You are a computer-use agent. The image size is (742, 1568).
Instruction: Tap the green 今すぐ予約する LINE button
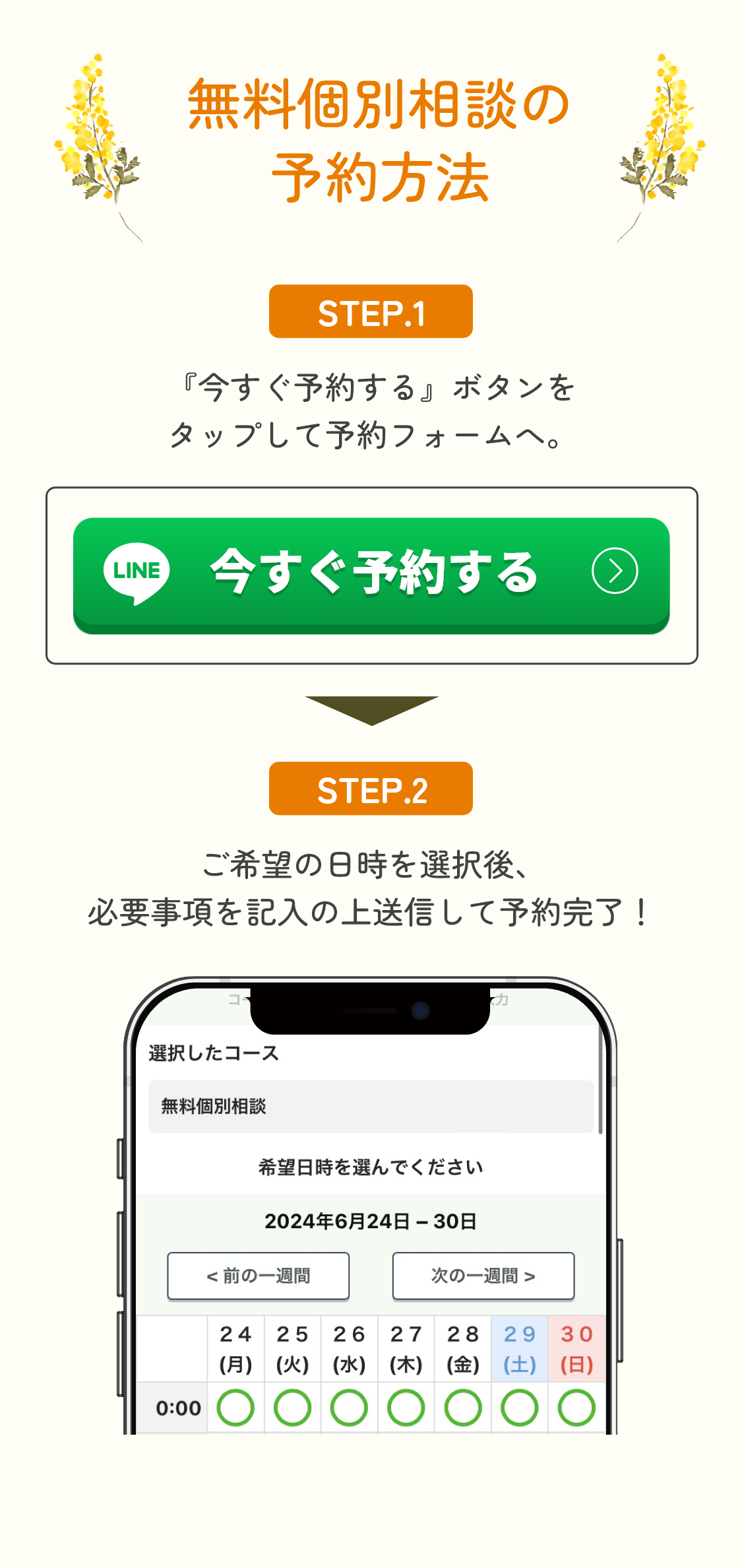tap(371, 574)
